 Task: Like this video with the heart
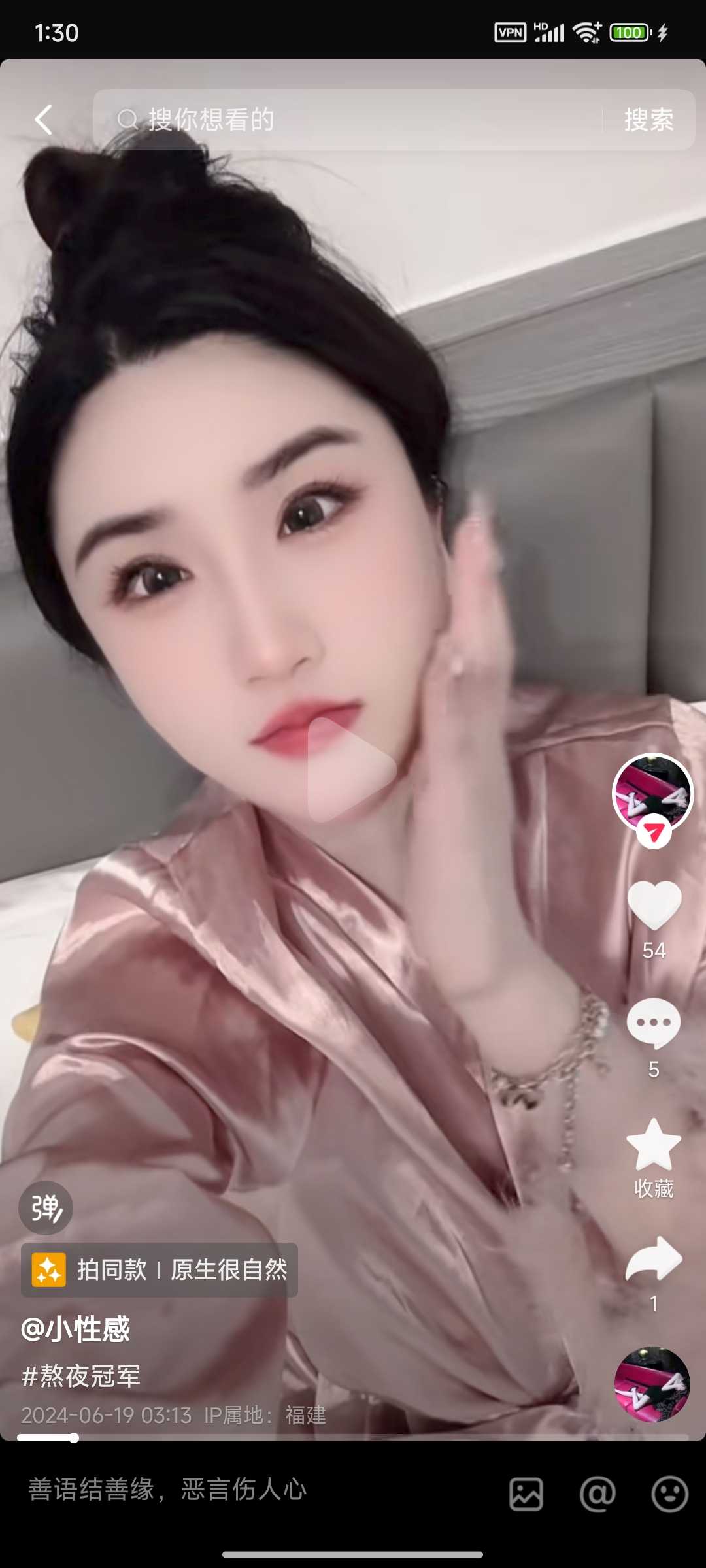[654, 906]
